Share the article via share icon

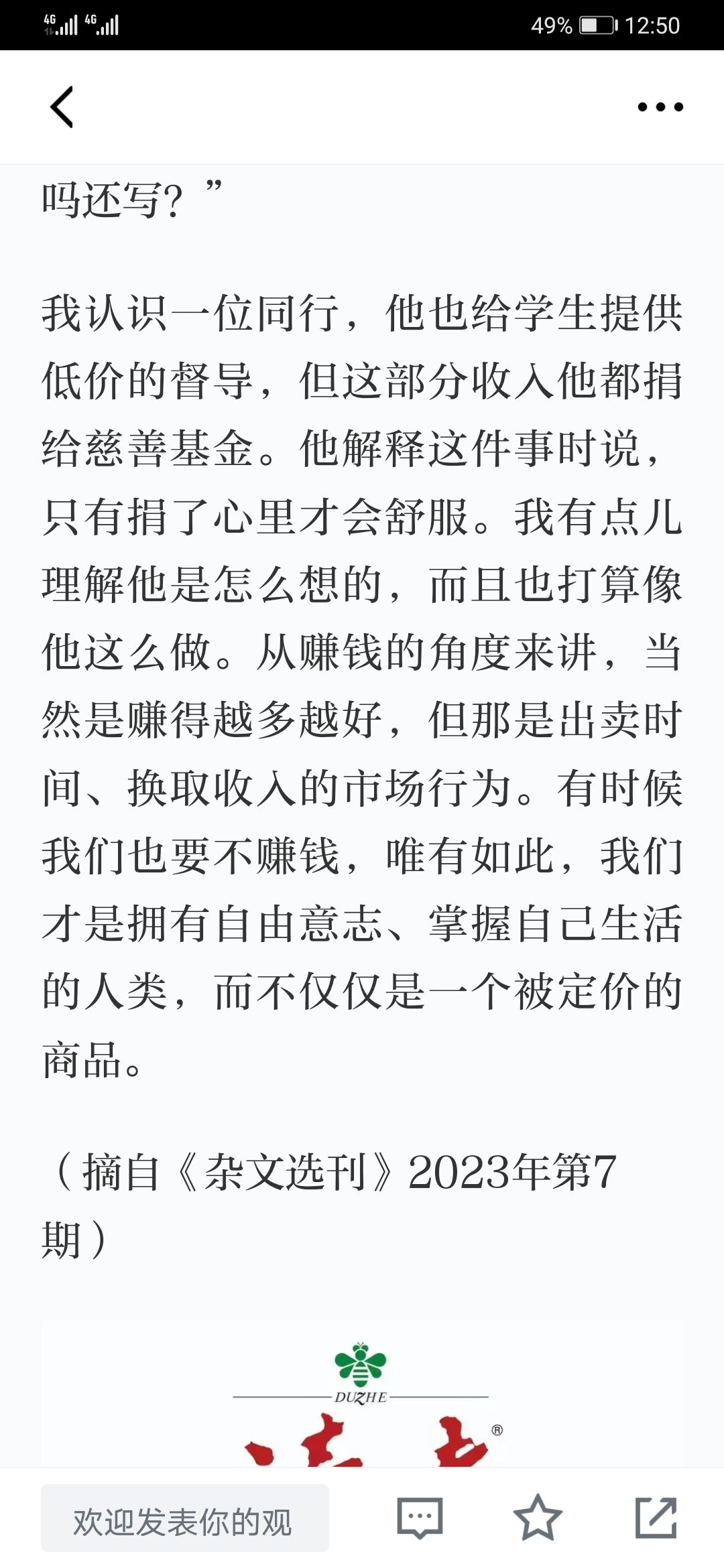click(656, 1518)
